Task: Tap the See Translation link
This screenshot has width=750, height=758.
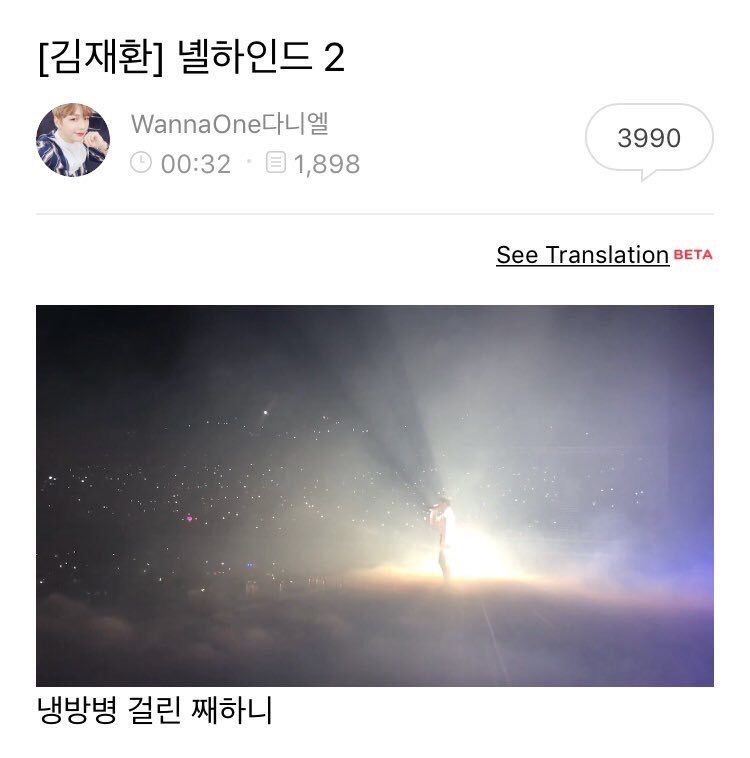Action: pyautogui.click(x=582, y=255)
